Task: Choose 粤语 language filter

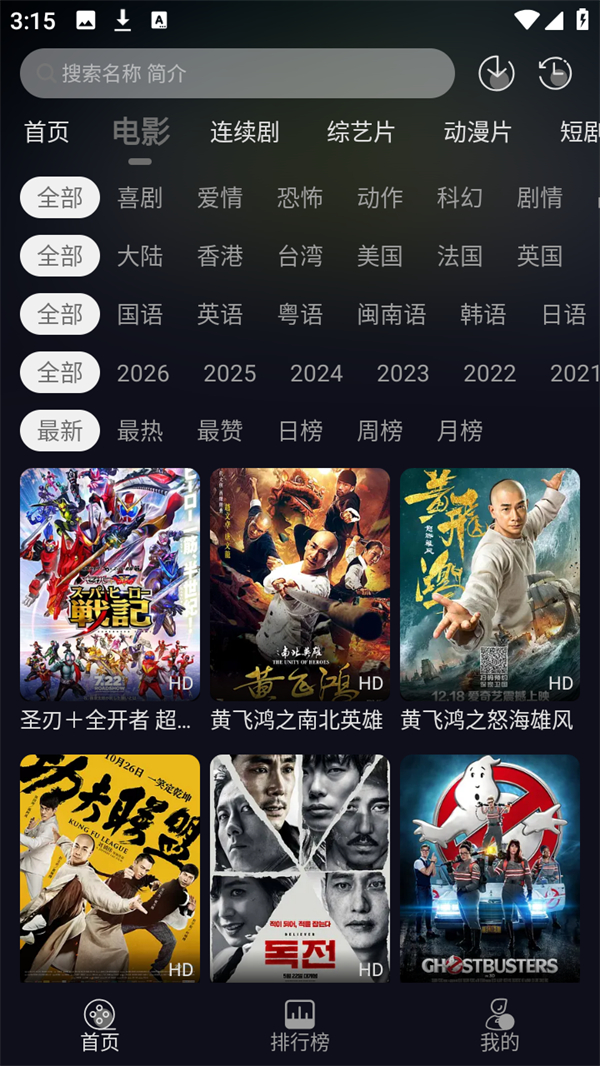Action: [x=300, y=315]
